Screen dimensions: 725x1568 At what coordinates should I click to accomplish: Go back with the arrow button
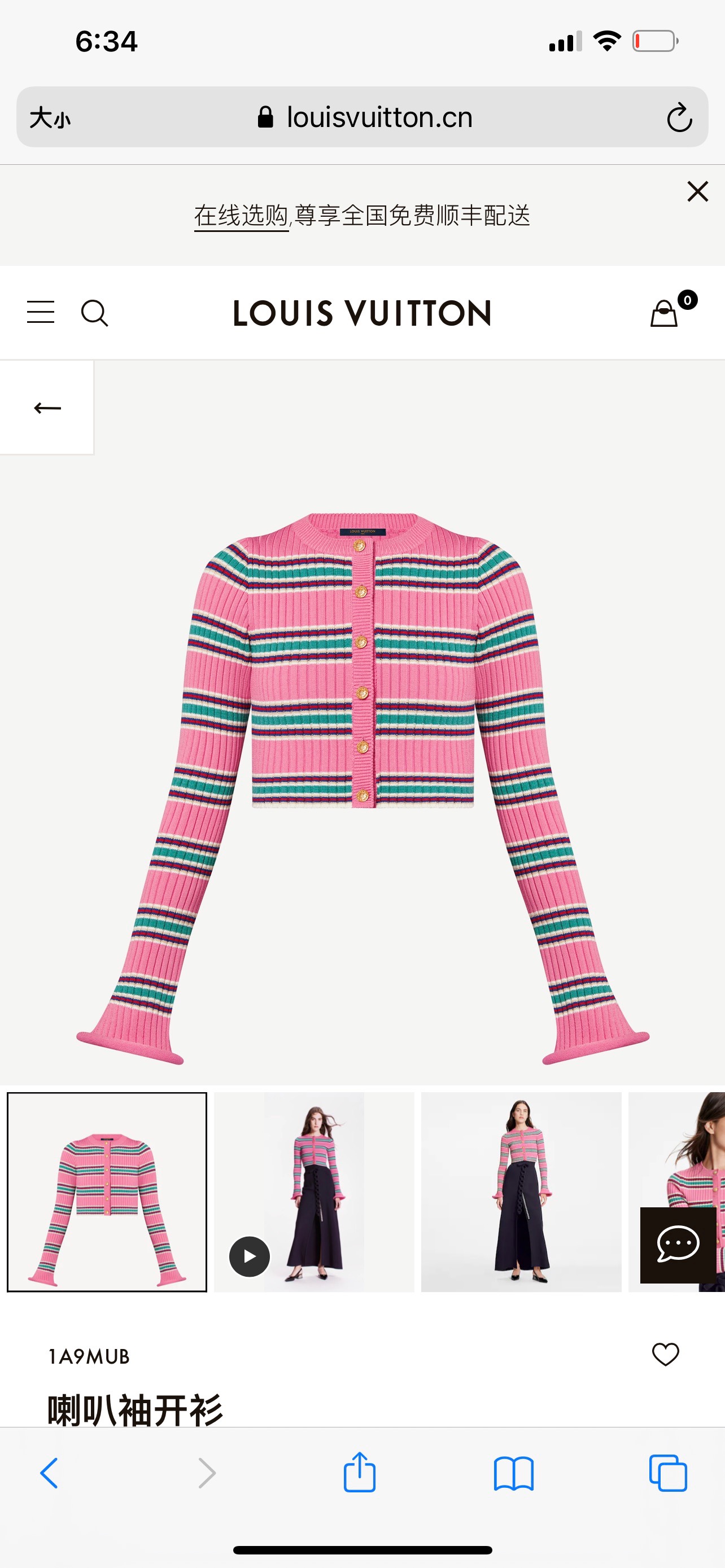pos(47,407)
